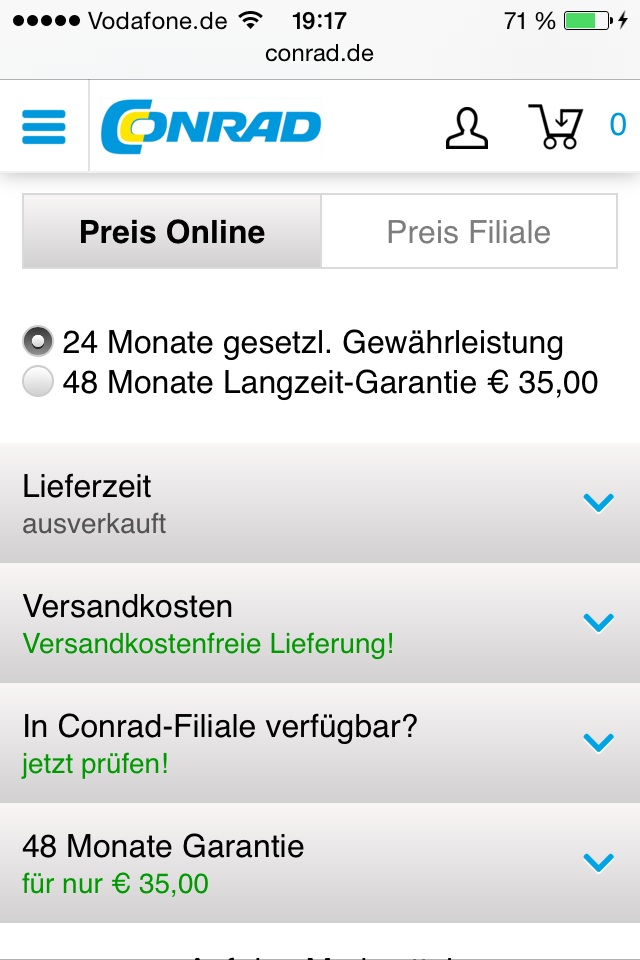640x960 pixels.
Task: Expand the Versandkosten section
Action: pos(598,623)
